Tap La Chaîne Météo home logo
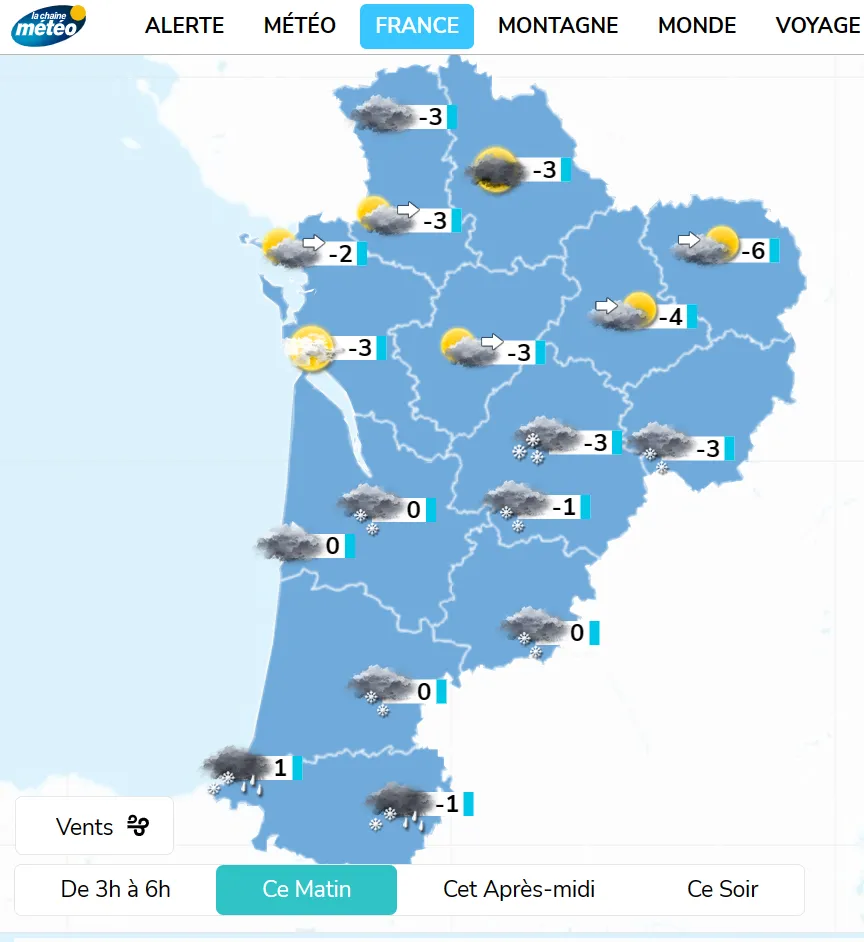This screenshot has height=942, width=864. pos(48,27)
